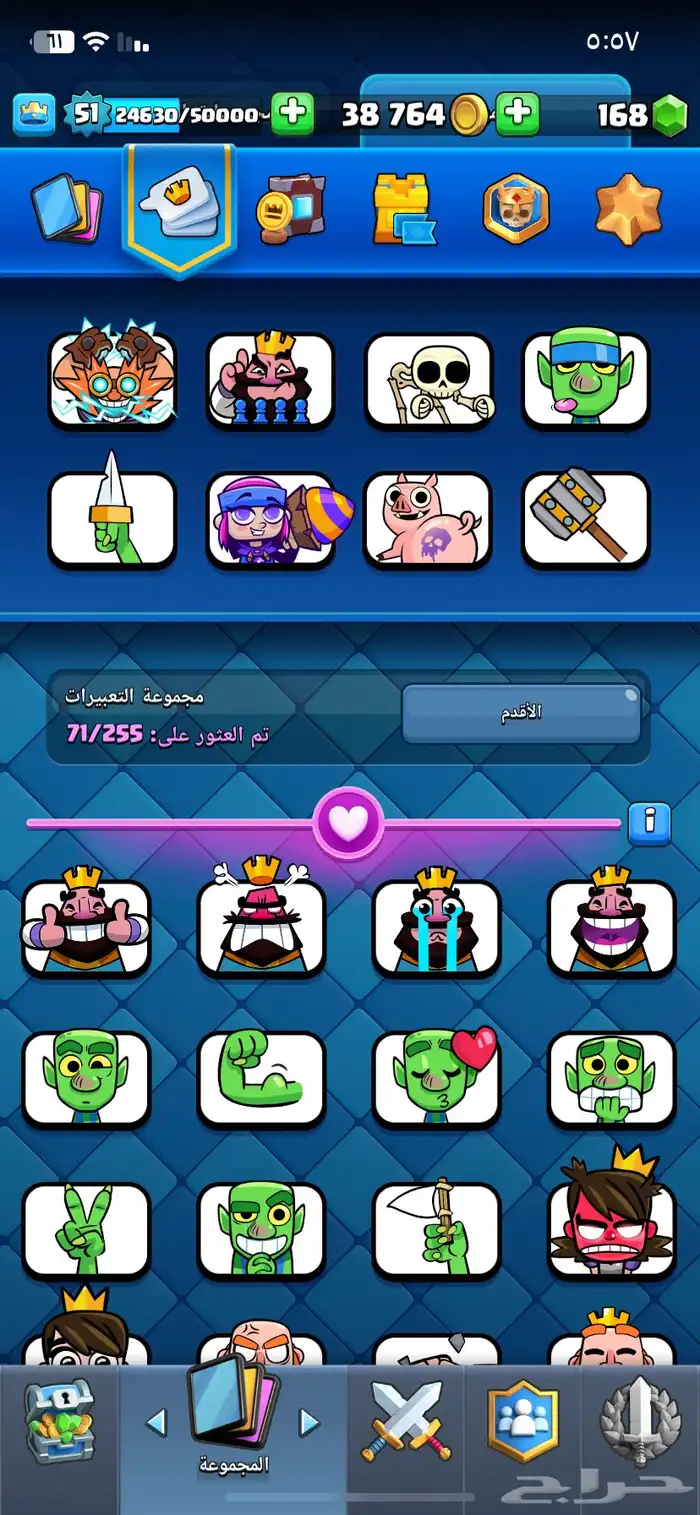
Task: Select the skeleton emote in the deck
Action: point(428,380)
